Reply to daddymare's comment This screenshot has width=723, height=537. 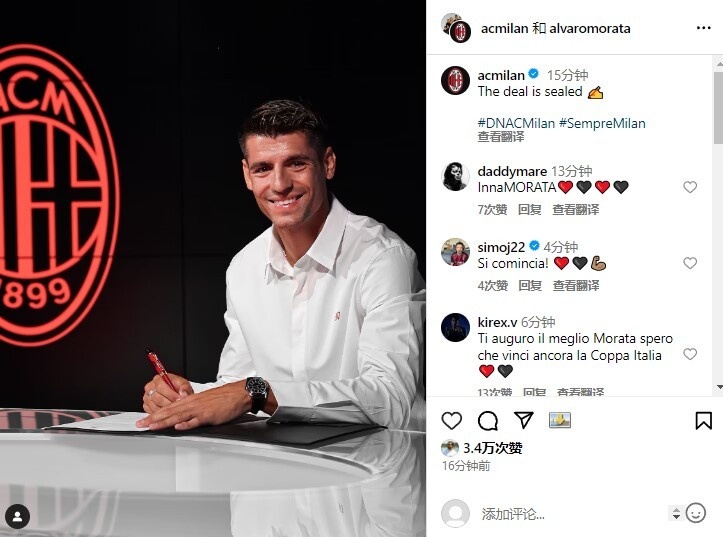click(530, 210)
